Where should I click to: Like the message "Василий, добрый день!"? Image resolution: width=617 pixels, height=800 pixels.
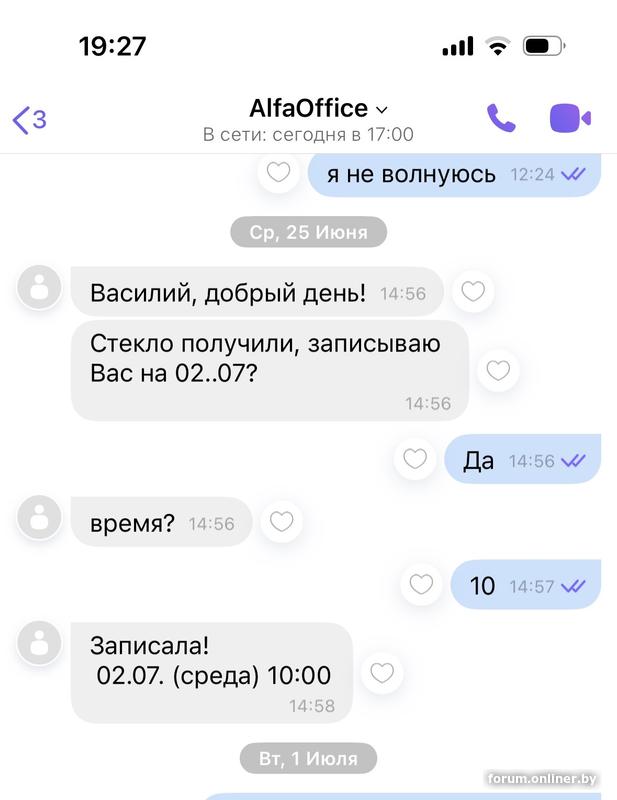click(473, 292)
